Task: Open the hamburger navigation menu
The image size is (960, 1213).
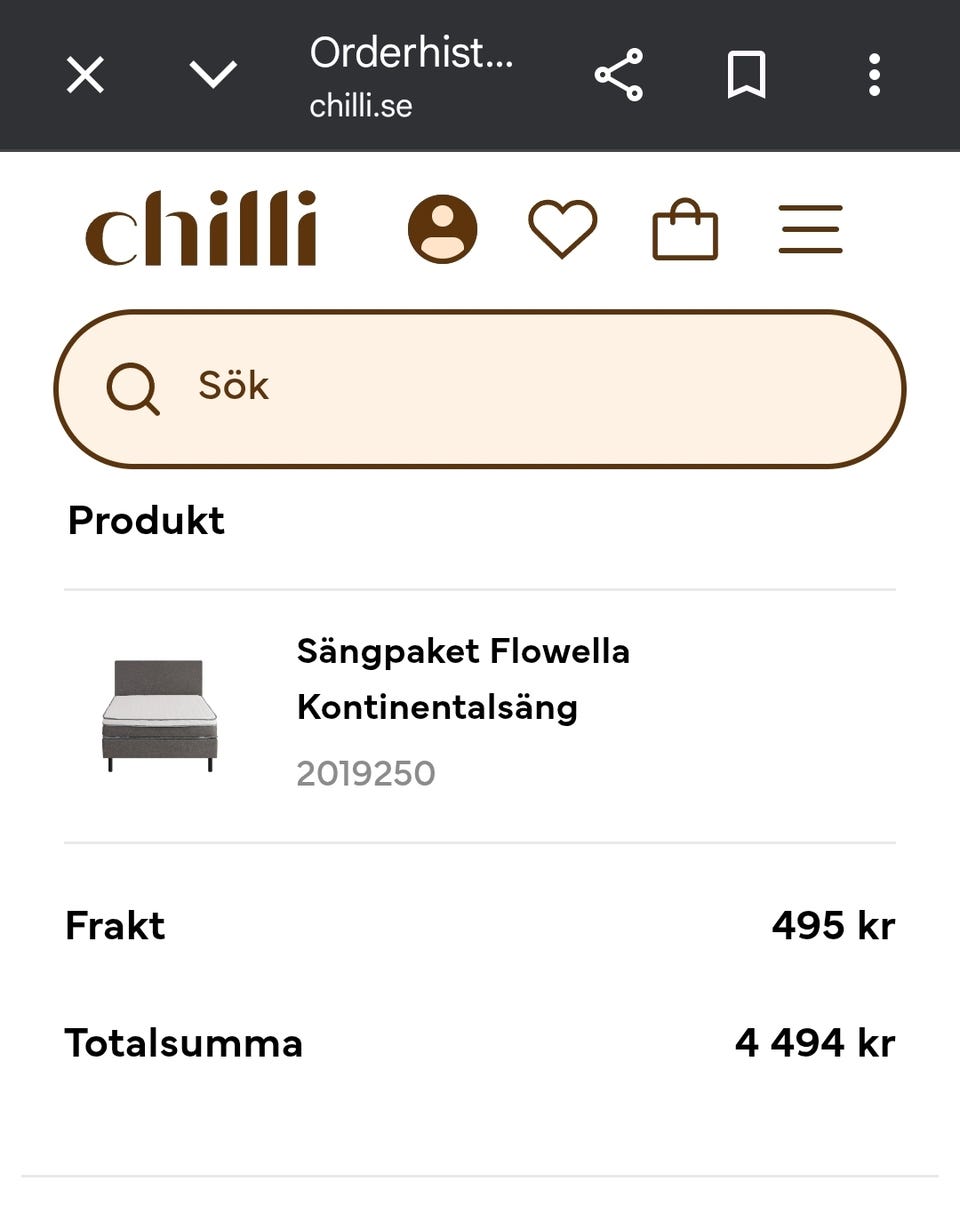Action: [810, 229]
